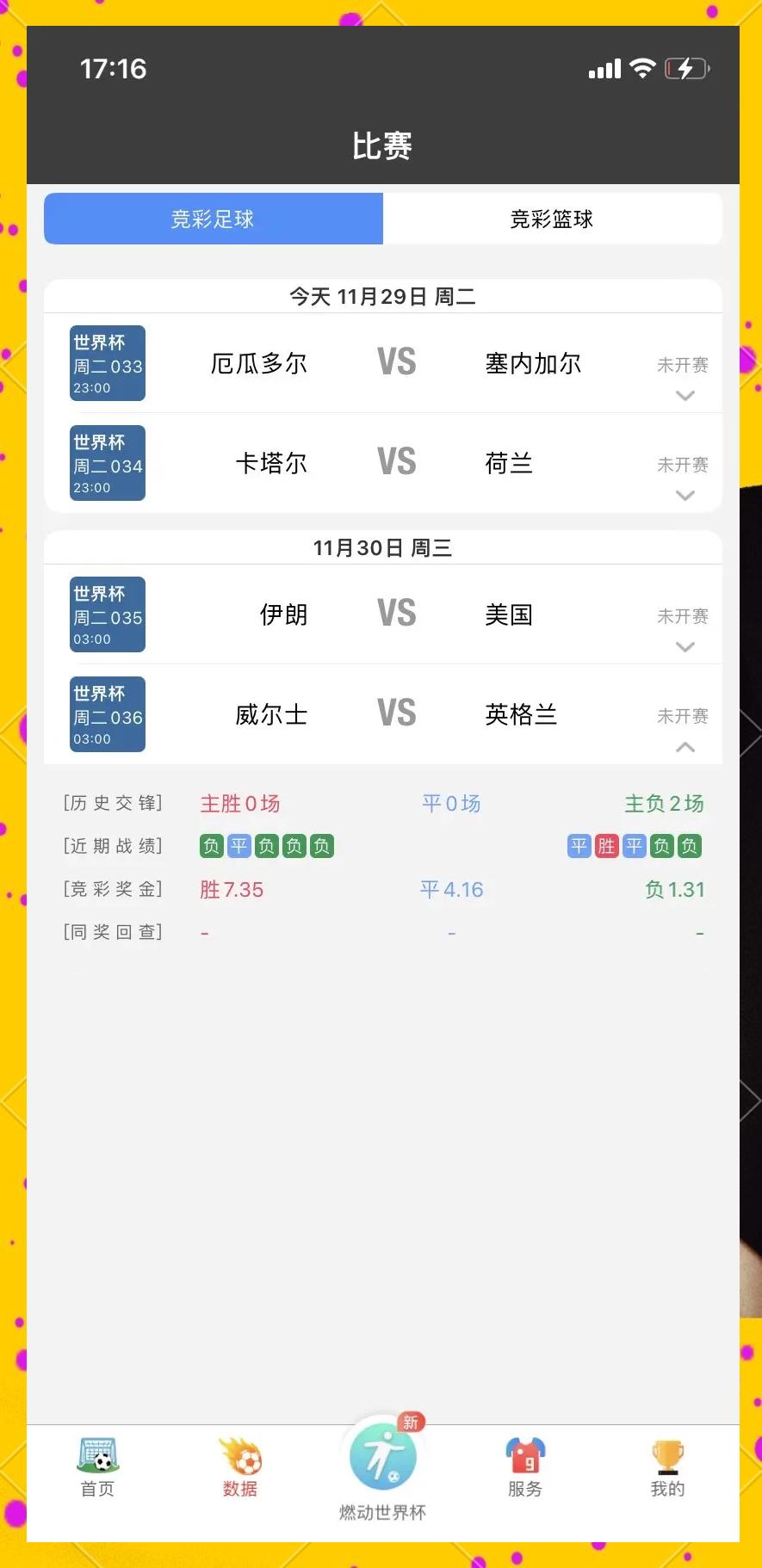Switch to the 服务 tab

point(524,1468)
